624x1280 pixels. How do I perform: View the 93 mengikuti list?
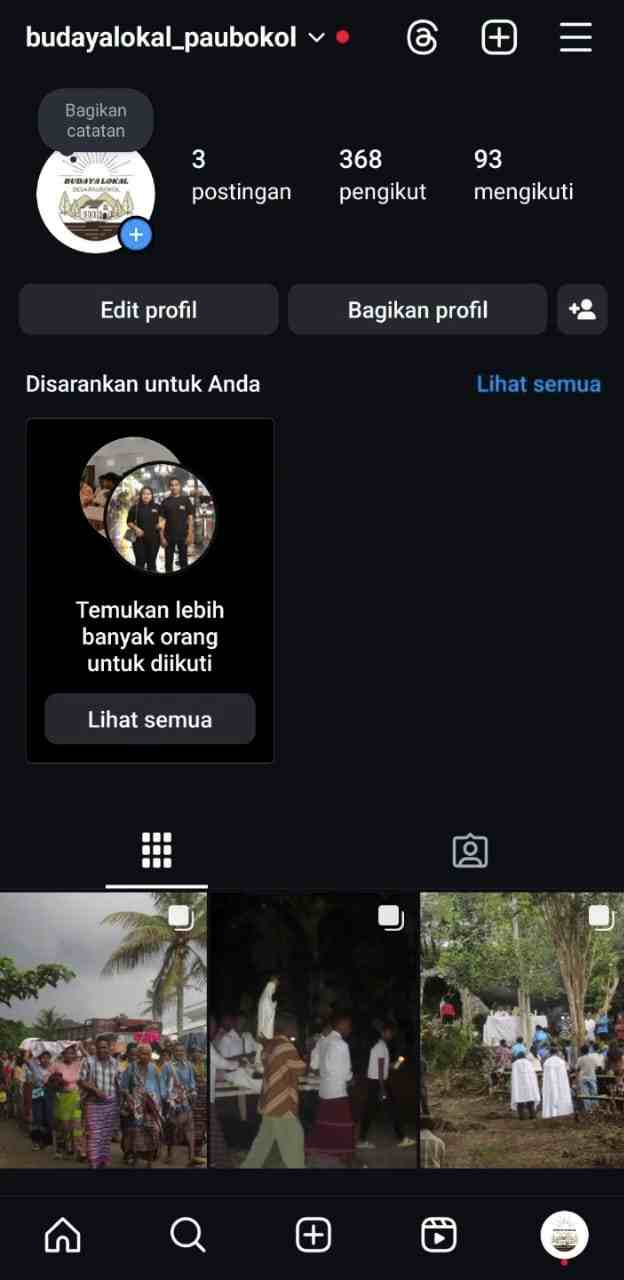[x=523, y=175]
